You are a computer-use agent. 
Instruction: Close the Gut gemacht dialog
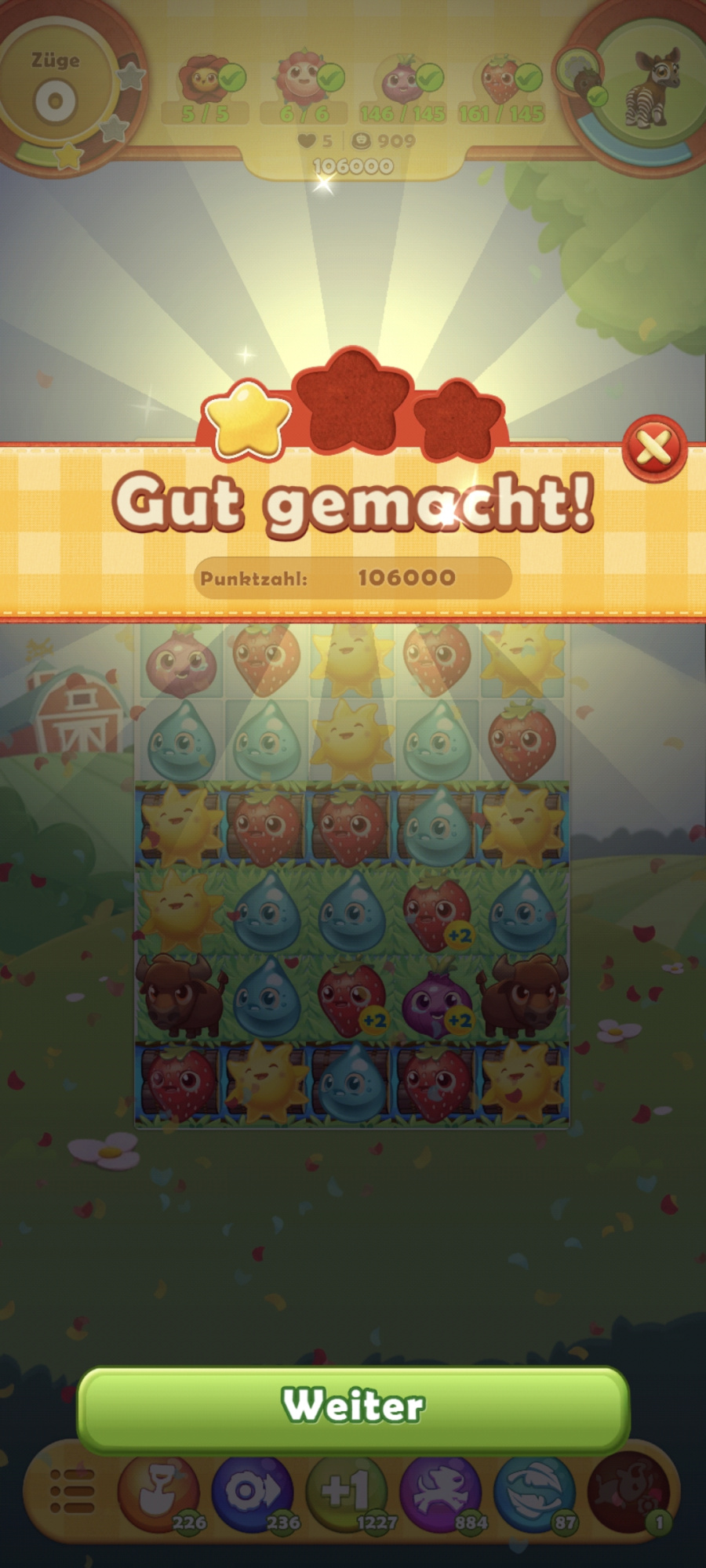(x=653, y=448)
